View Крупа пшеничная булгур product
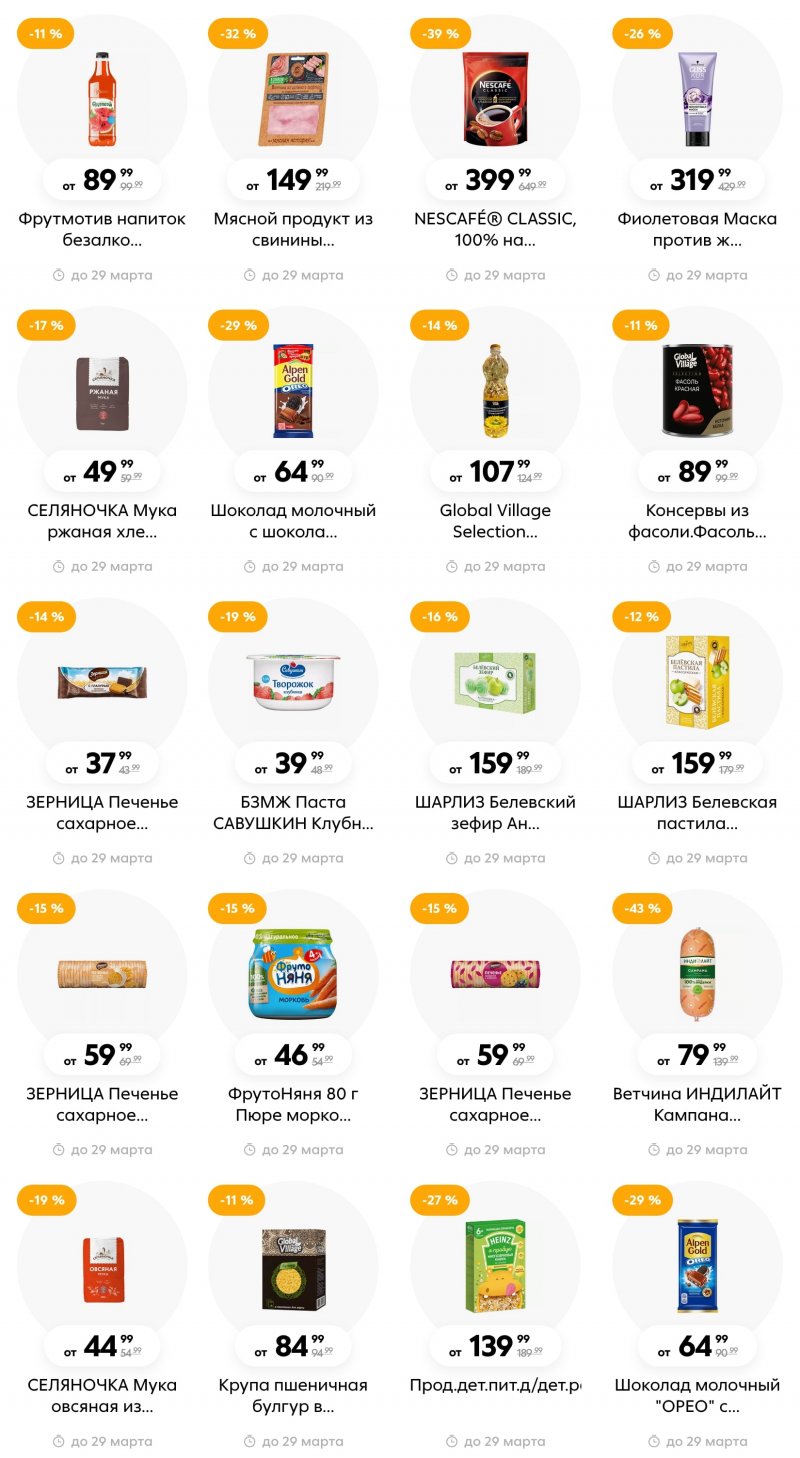Screen dimensions: 800x1458 (293, 1268)
